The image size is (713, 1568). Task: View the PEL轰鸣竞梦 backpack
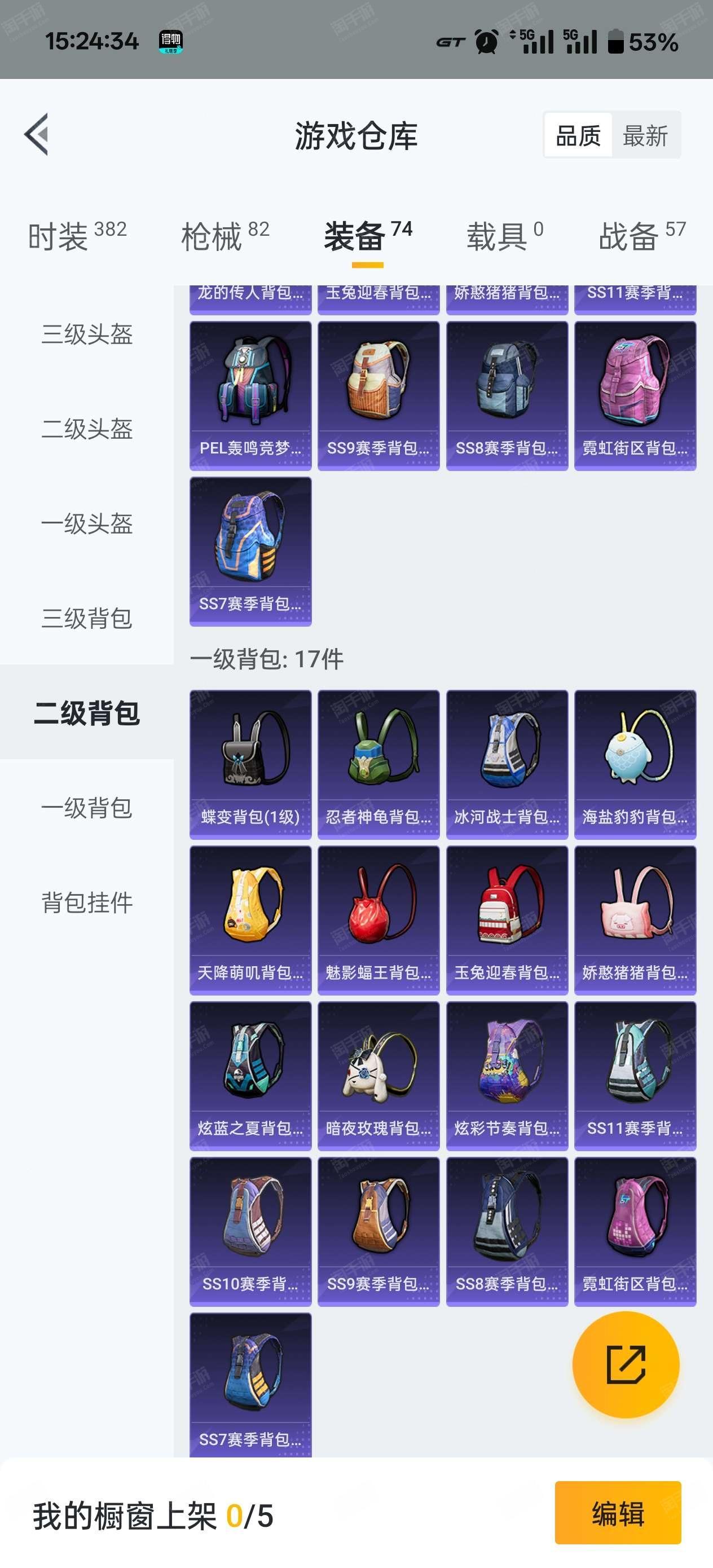pyautogui.click(x=250, y=395)
